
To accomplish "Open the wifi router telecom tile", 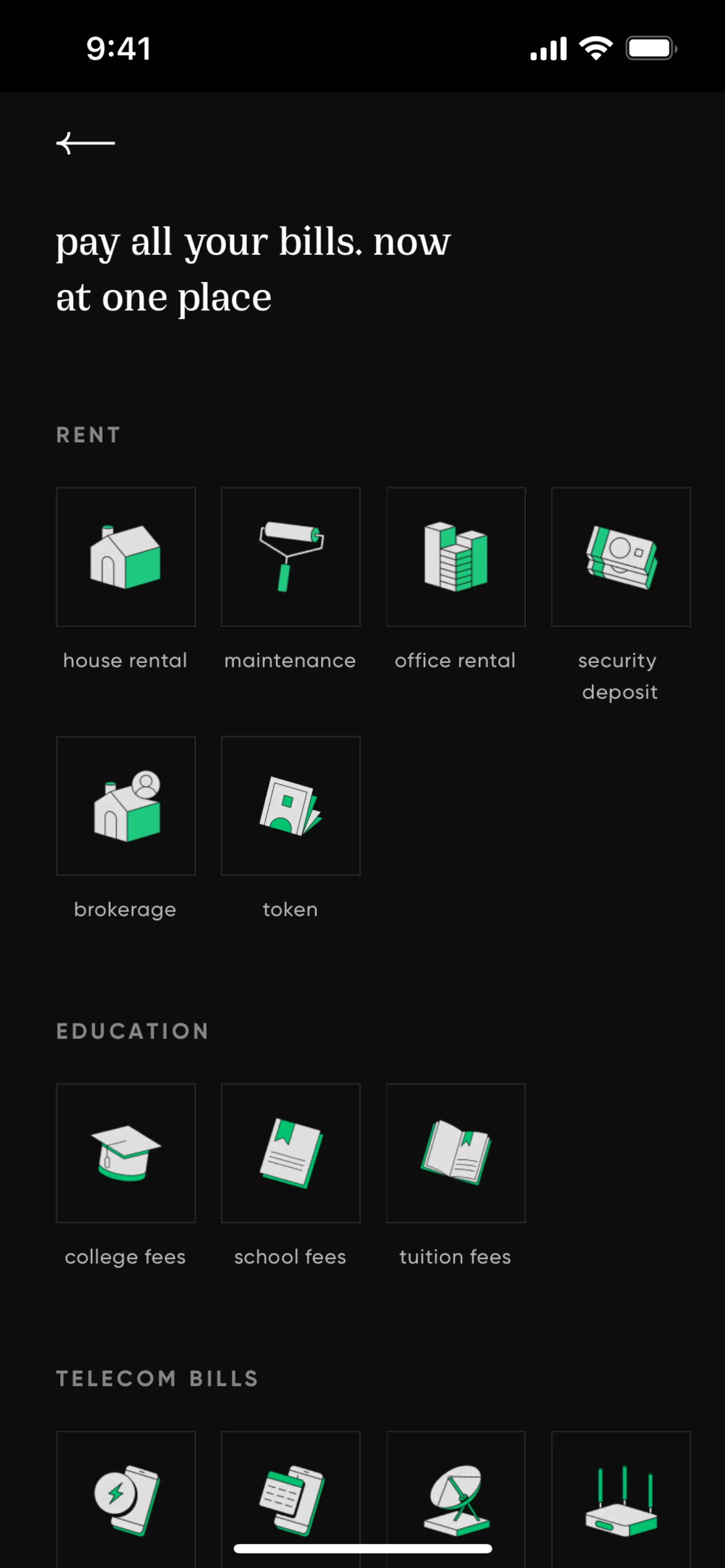I will click(621, 1499).
